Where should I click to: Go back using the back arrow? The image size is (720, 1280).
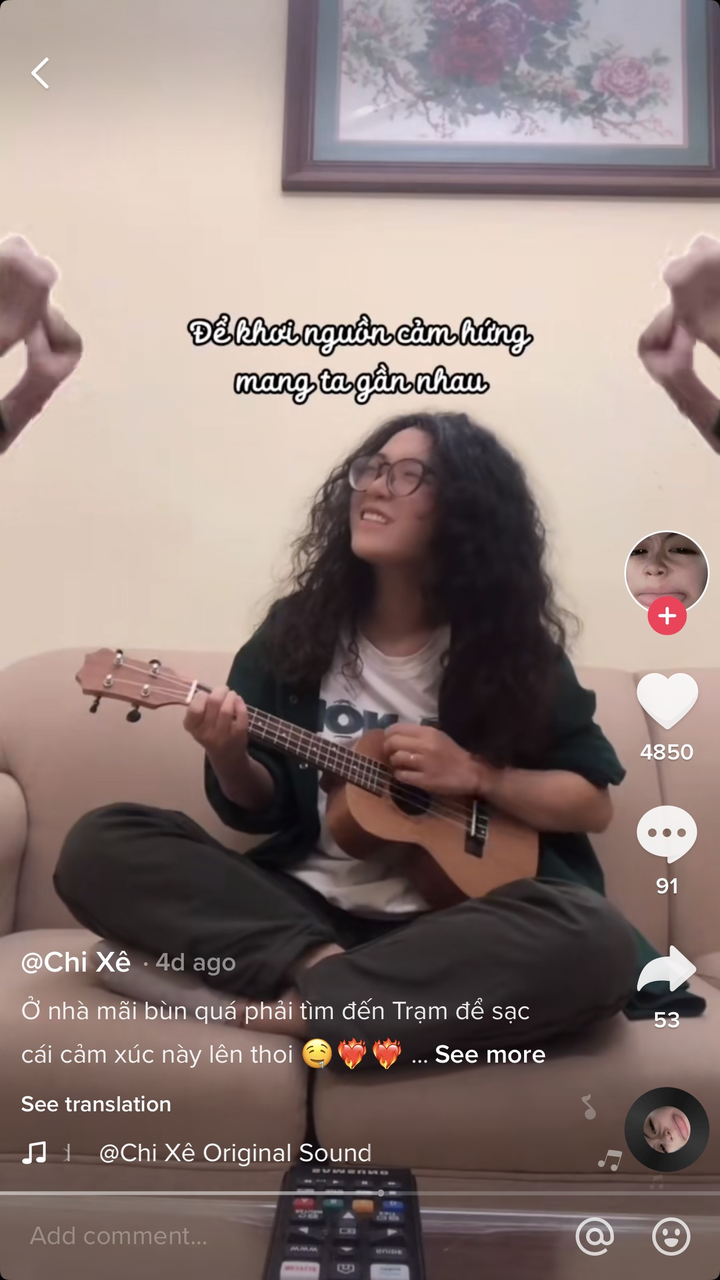[x=40, y=72]
